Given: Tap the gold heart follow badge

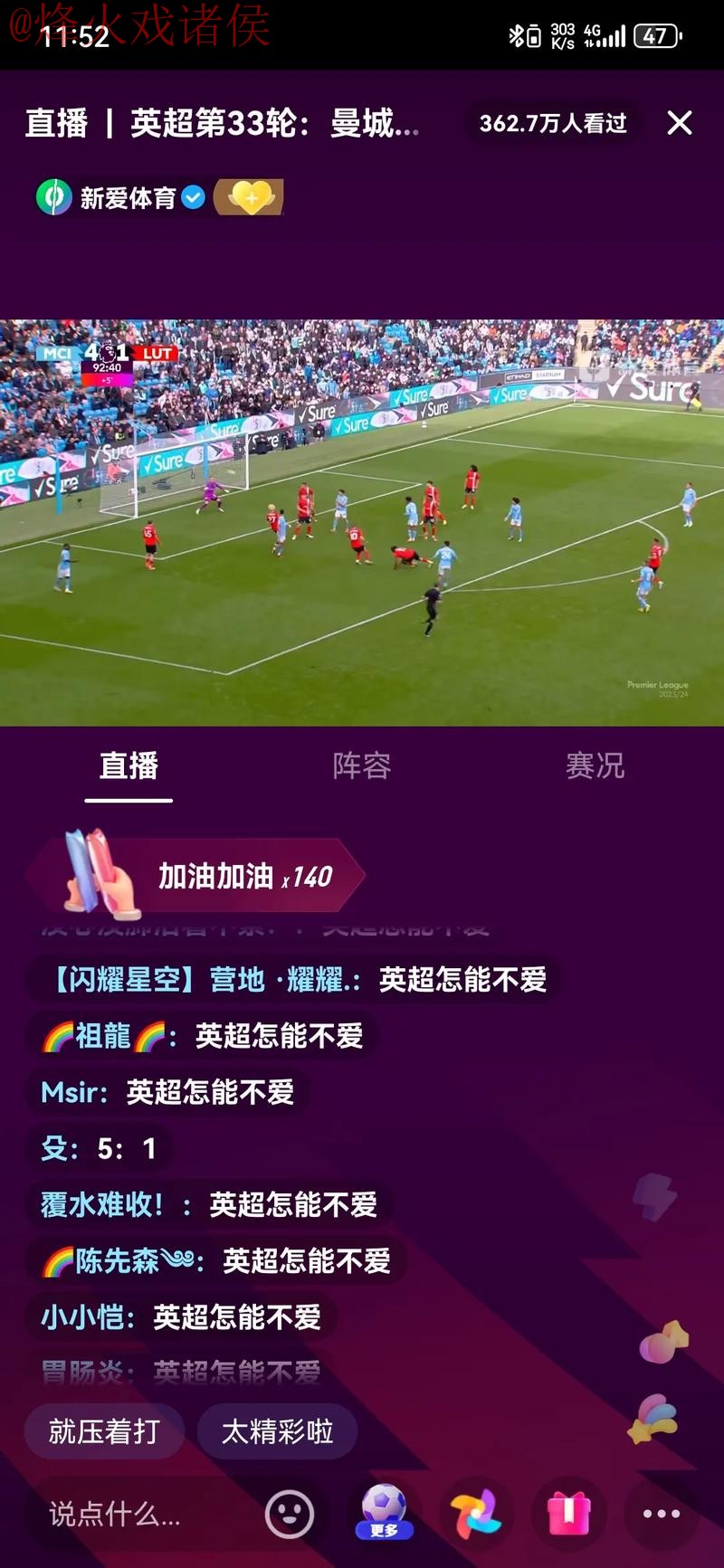Looking at the screenshot, I should [250, 197].
